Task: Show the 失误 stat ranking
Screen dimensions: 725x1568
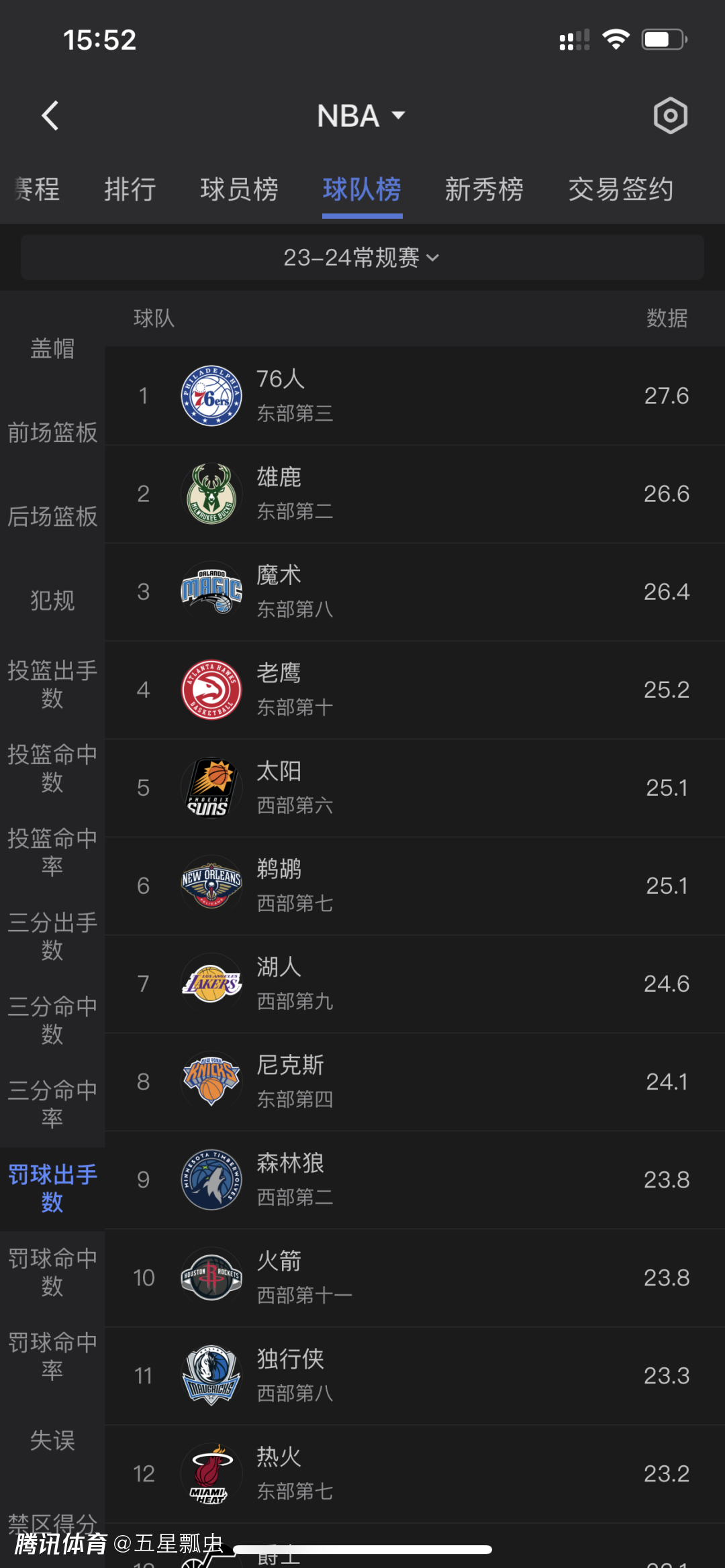Action: [x=52, y=1440]
